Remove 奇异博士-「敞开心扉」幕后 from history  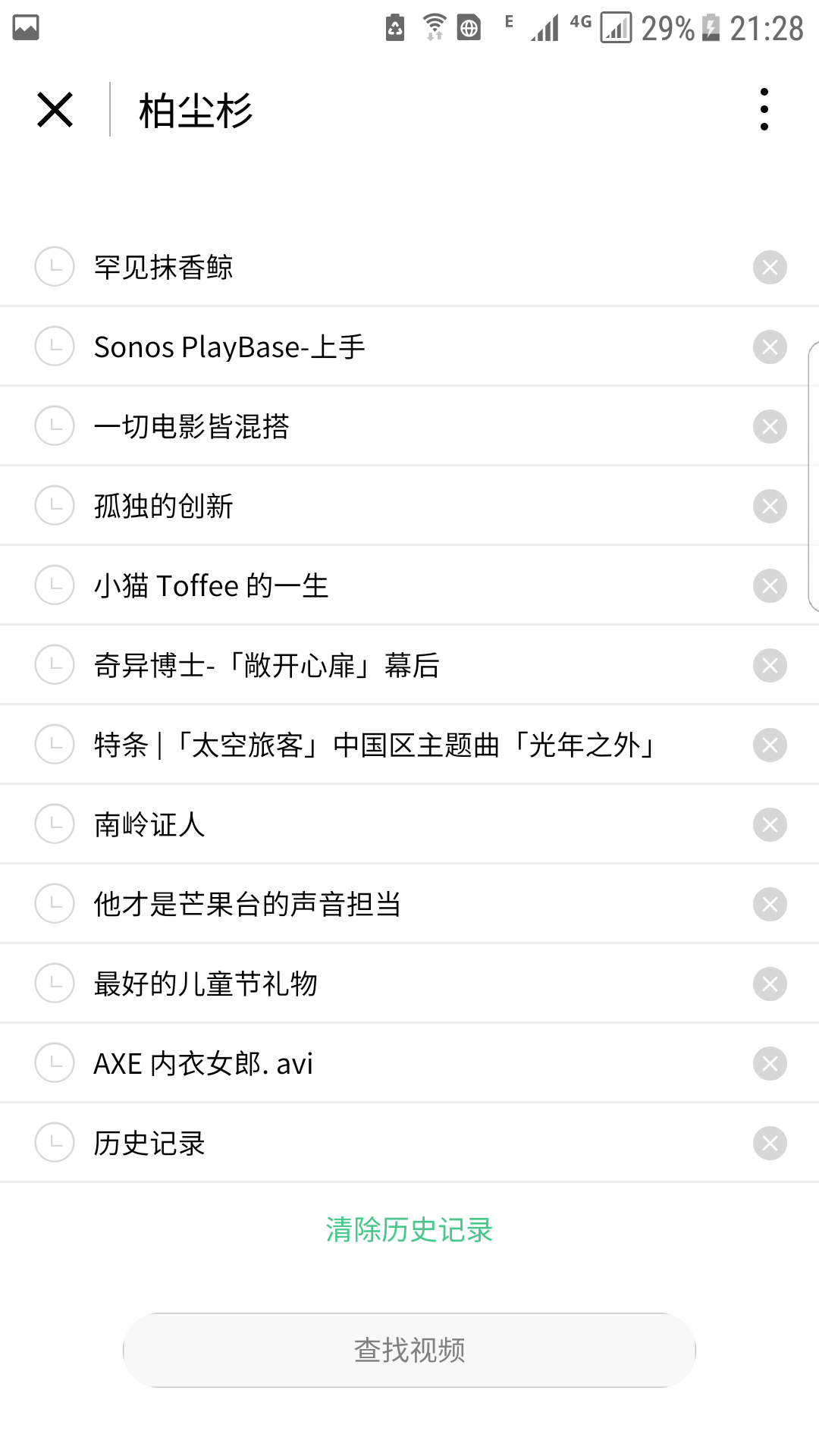[770, 666]
